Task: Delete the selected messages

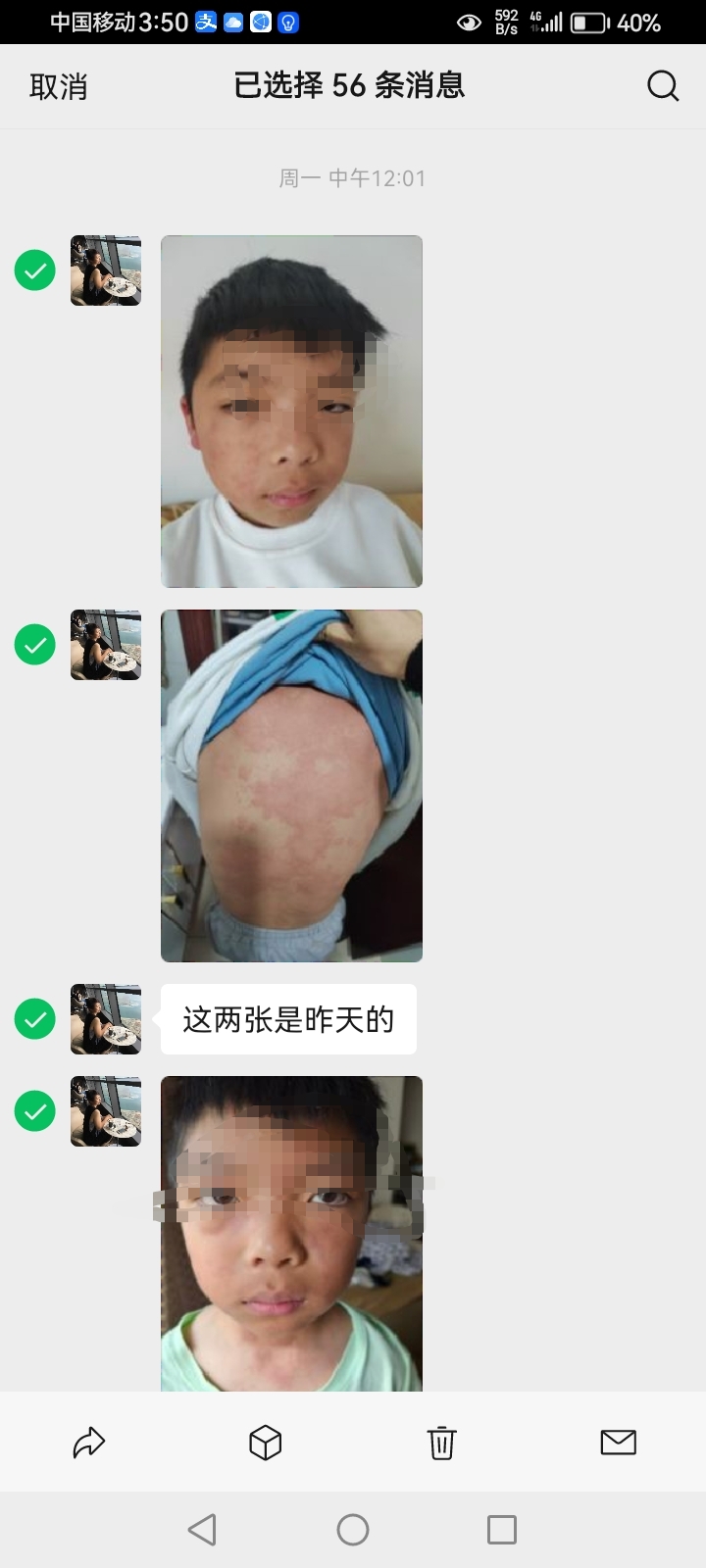Action: coord(442,1442)
